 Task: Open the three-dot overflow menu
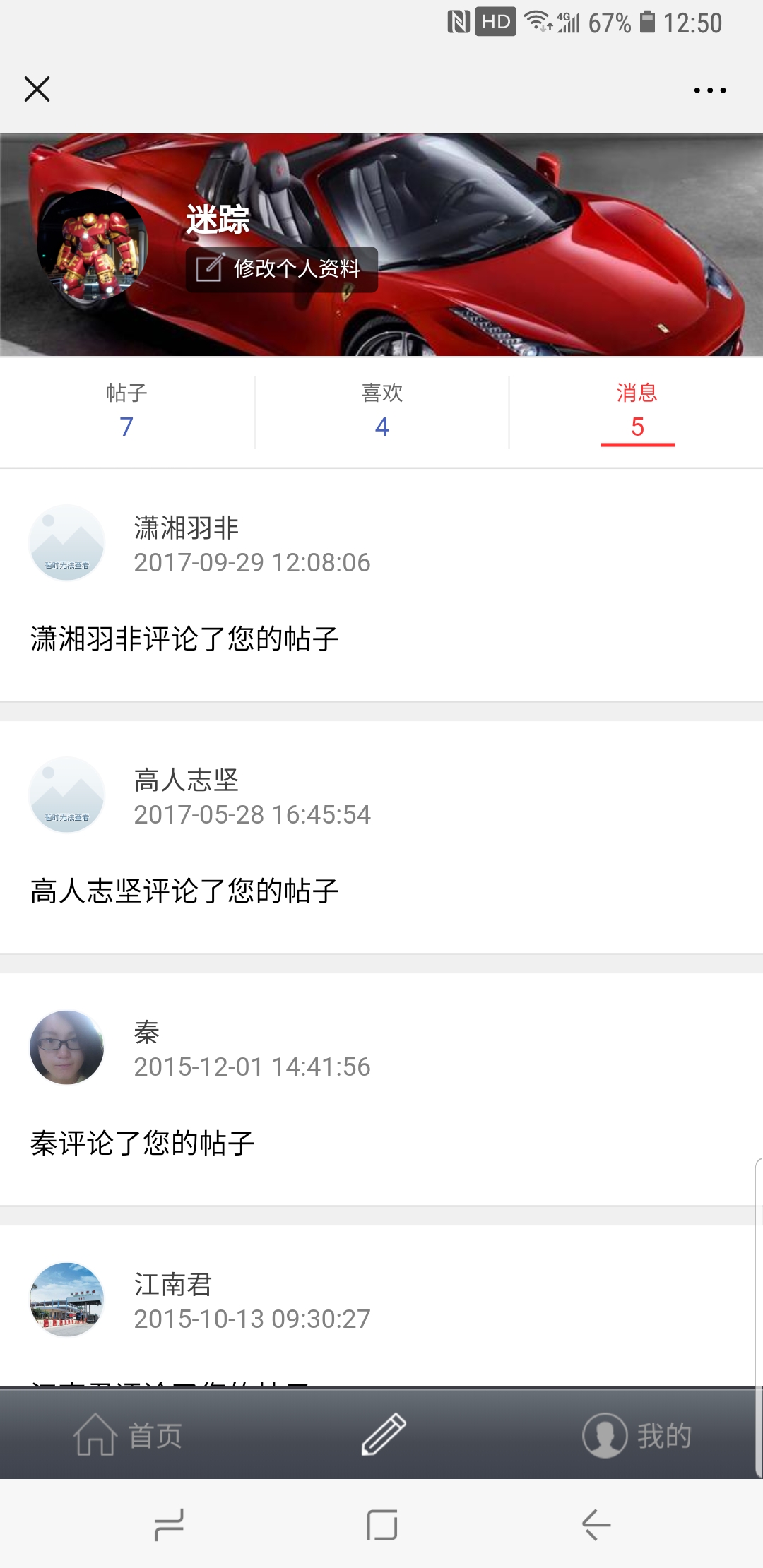point(709,90)
